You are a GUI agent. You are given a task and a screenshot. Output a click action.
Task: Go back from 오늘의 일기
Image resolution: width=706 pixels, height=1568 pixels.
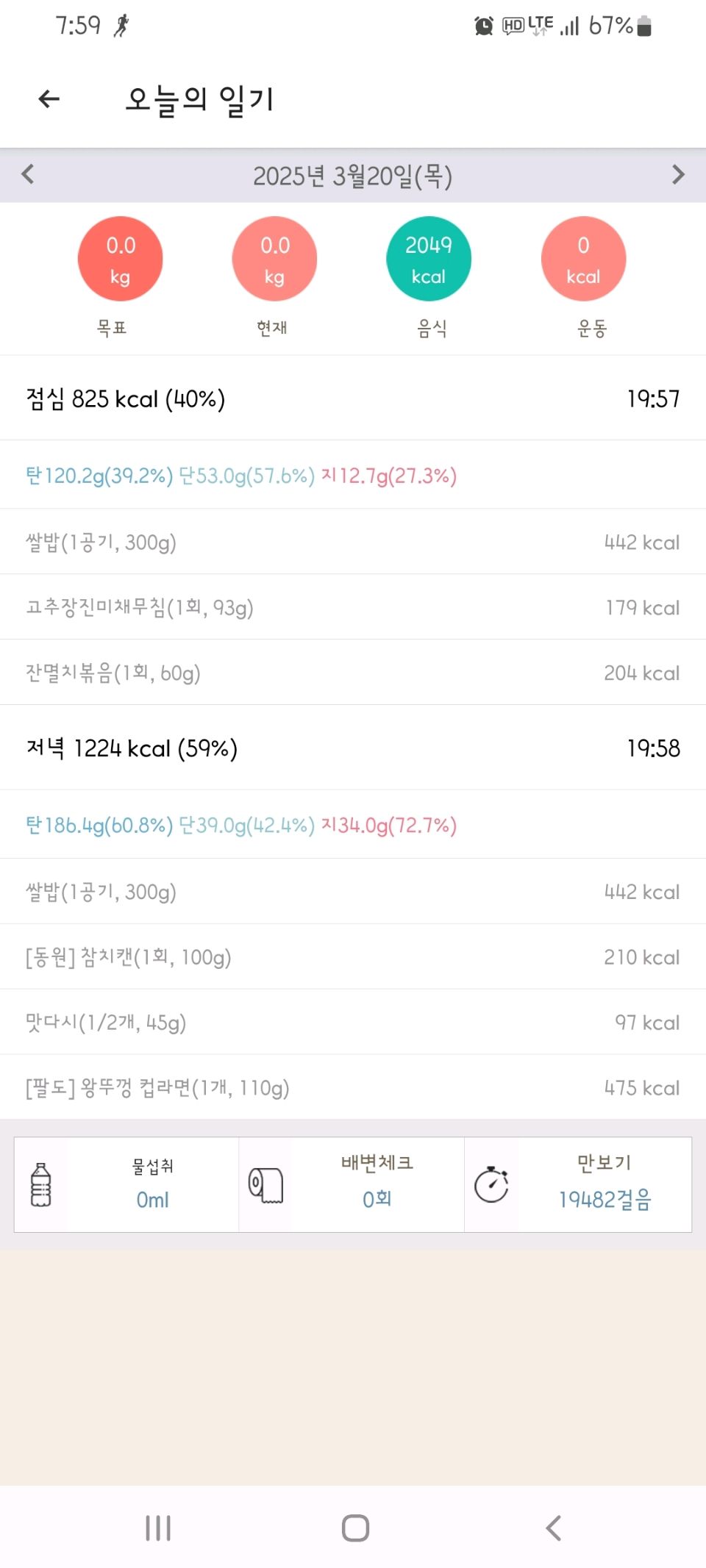click(x=49, y=99)
